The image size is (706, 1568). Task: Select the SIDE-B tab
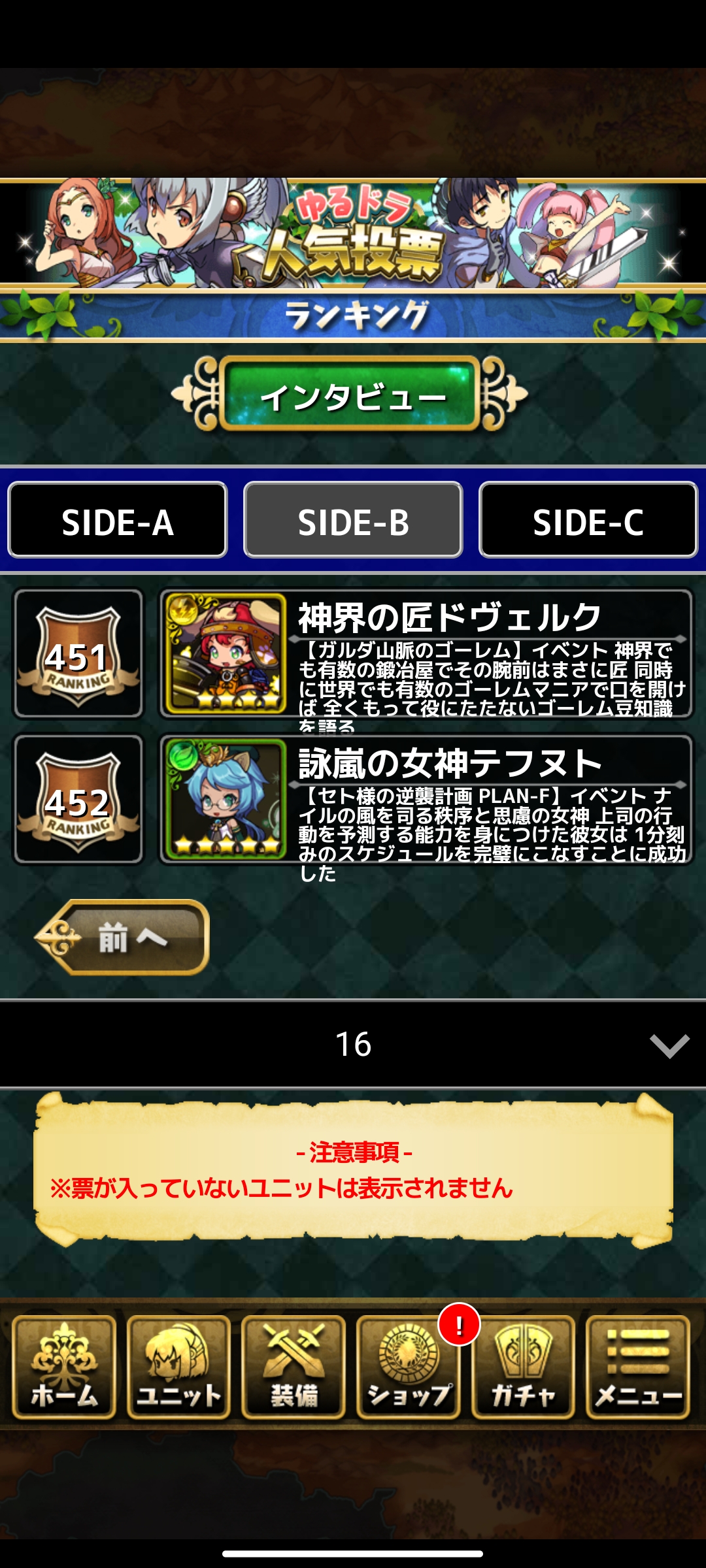coord(353,520)
